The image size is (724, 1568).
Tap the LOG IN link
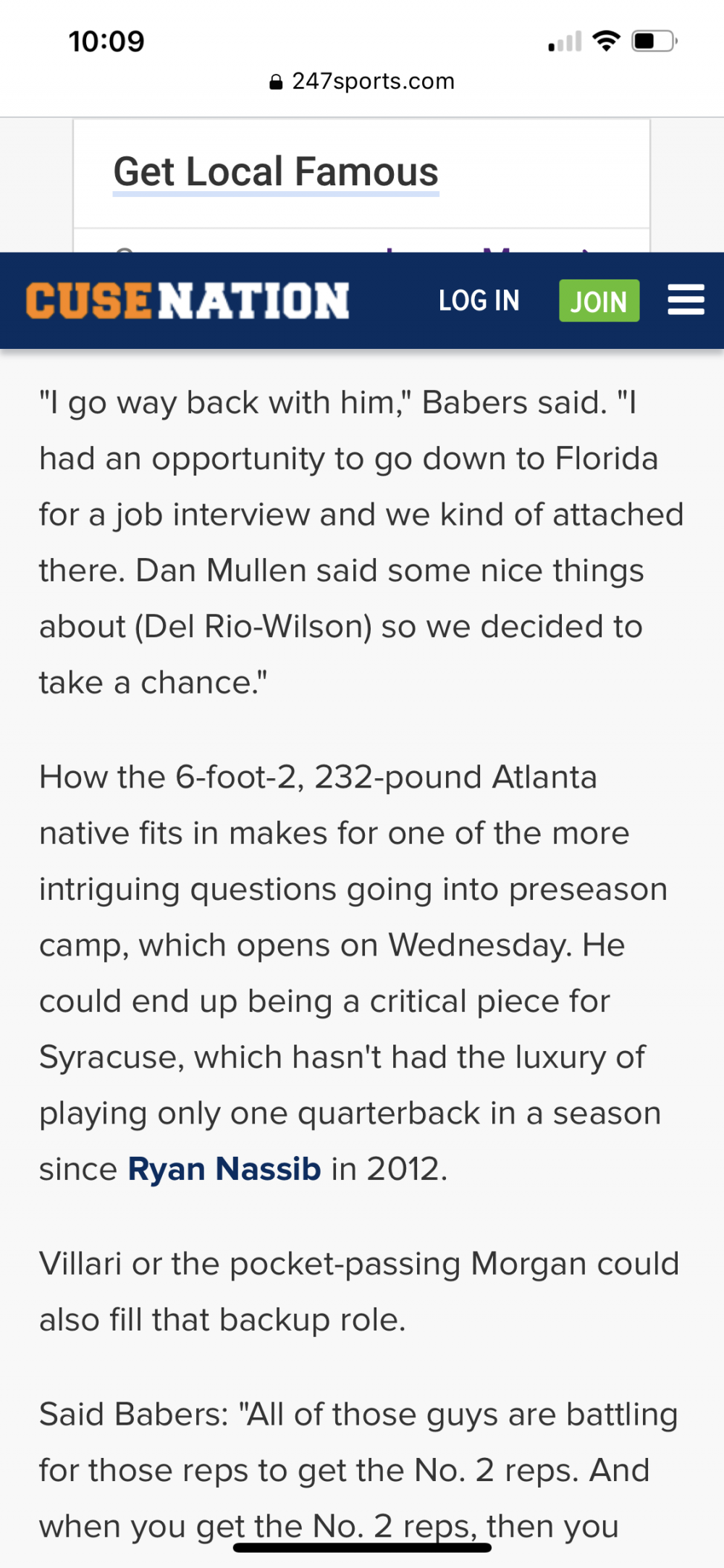pyautogui.click(x=479, y=300)
